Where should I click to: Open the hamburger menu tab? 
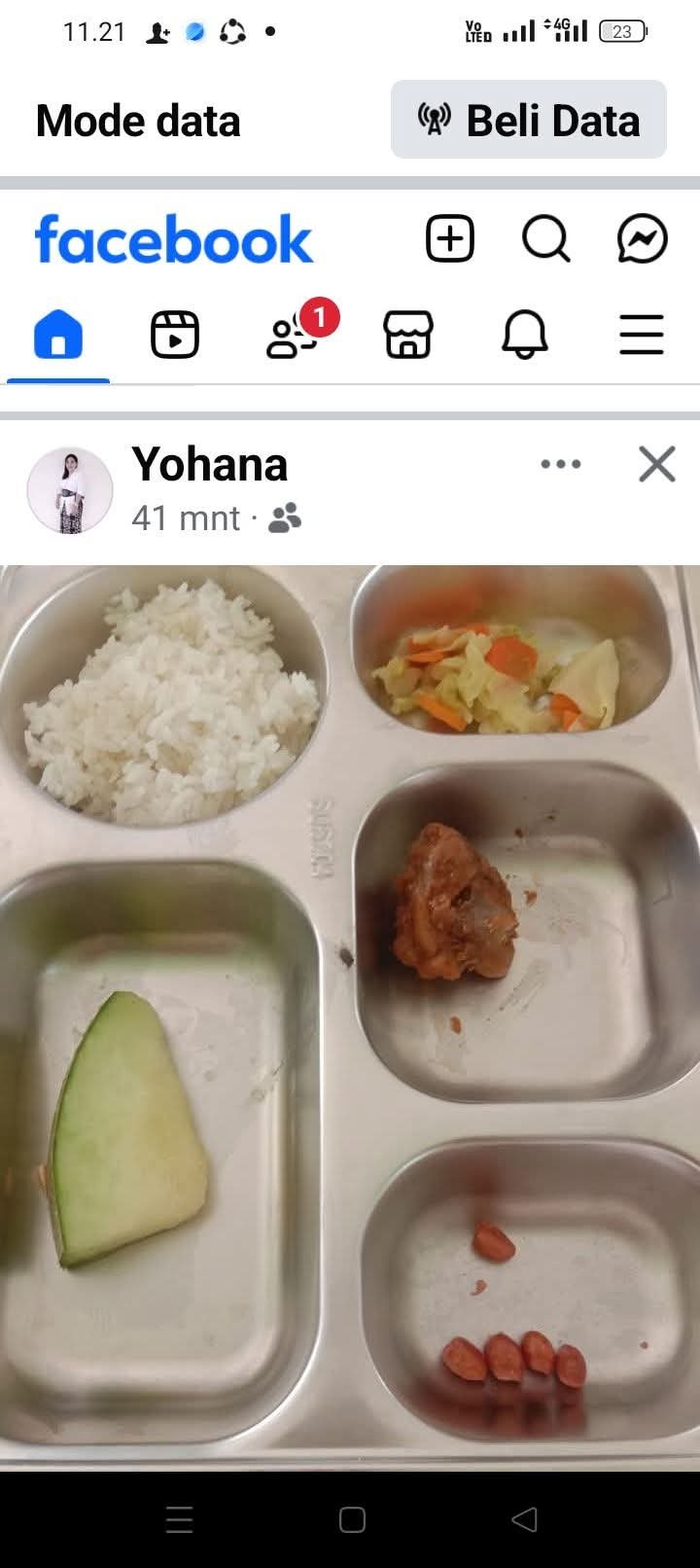tap(642, 336)
